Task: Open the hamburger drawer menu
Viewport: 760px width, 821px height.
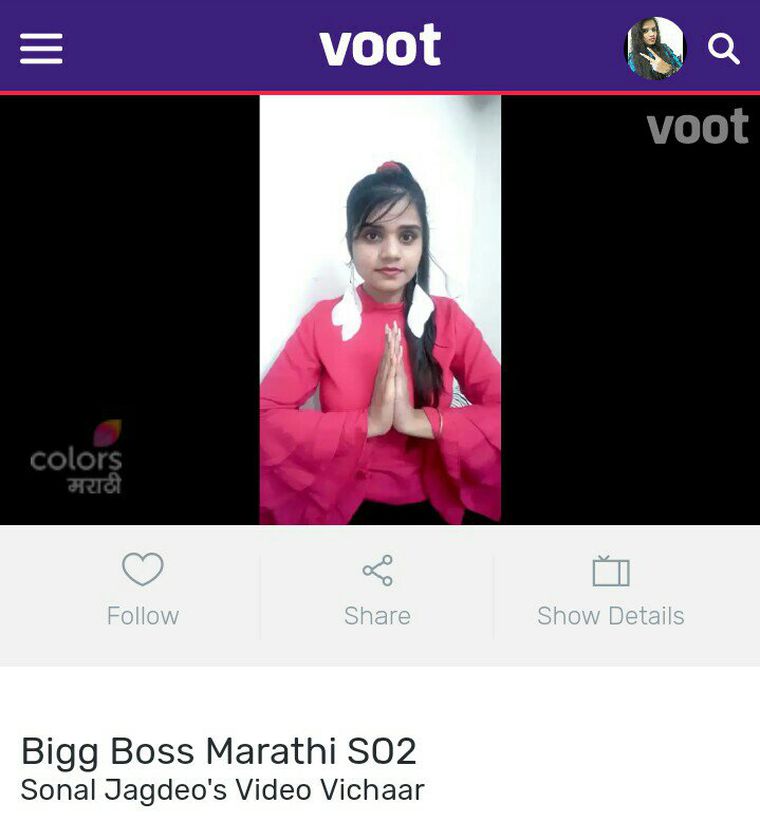Action: point(41,47)
